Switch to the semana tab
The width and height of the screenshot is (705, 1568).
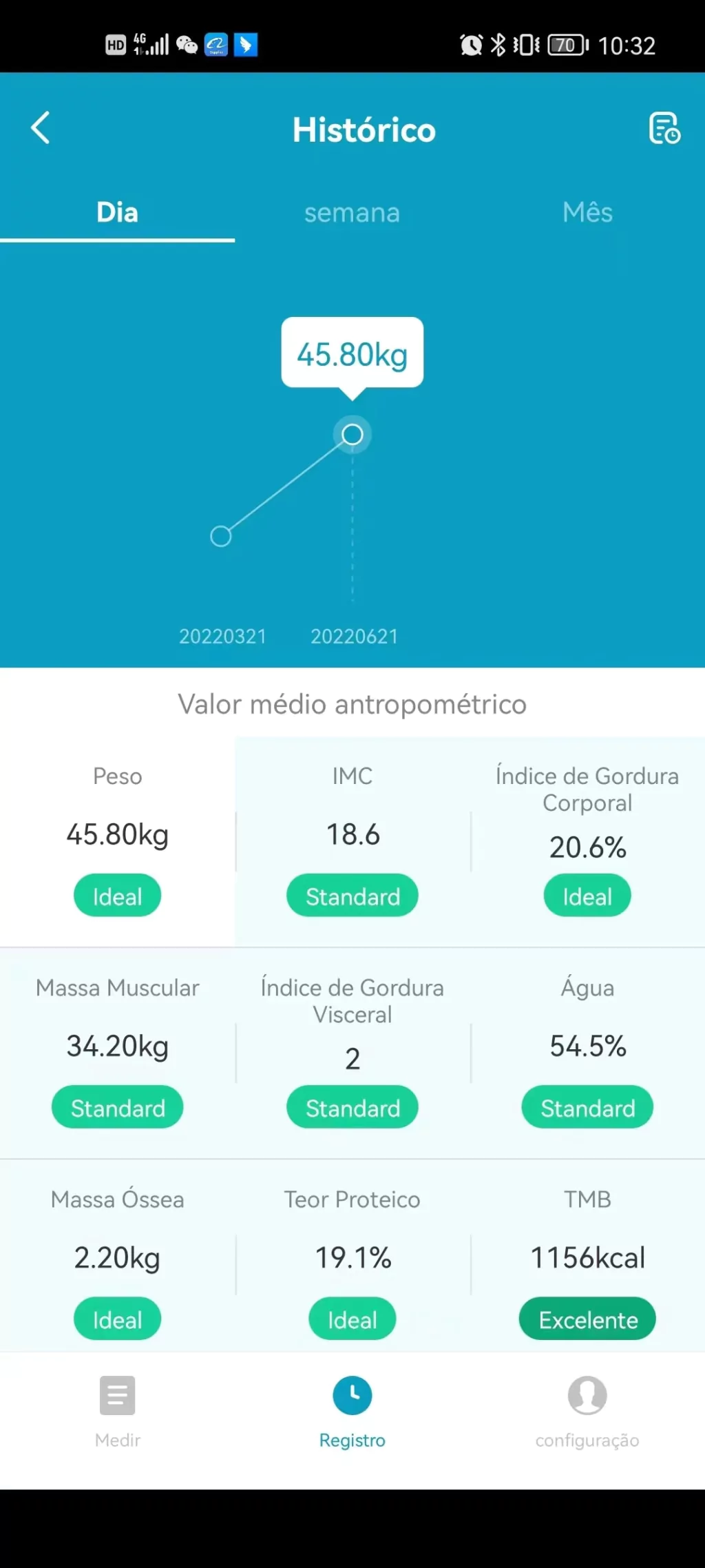352,212
